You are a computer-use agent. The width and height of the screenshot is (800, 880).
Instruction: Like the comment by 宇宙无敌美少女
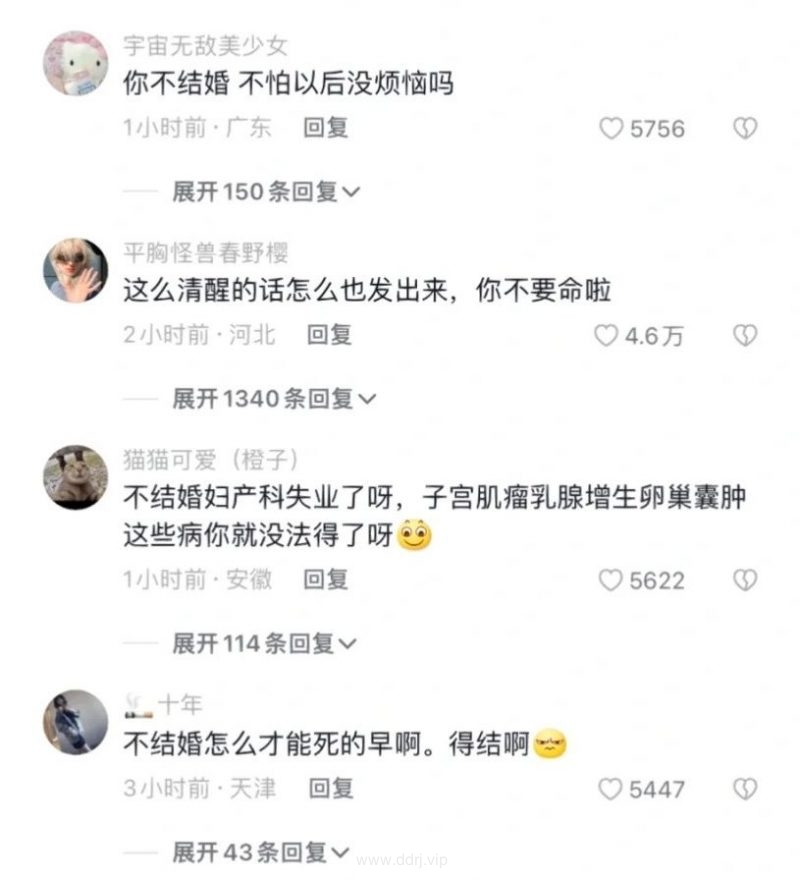click(x=611, y=129)
